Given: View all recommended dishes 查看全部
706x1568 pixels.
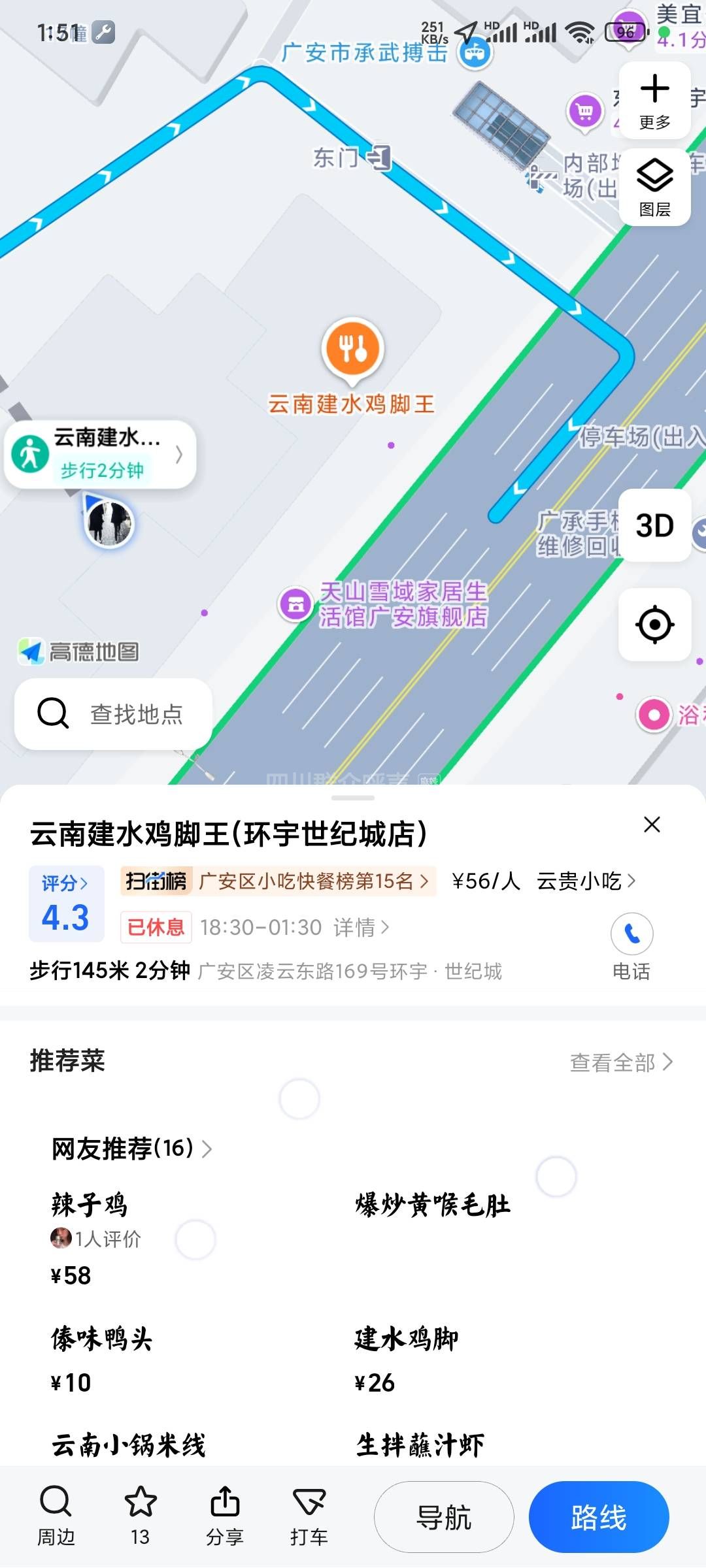Looking at the screenshot, I should coord(620,1062).
